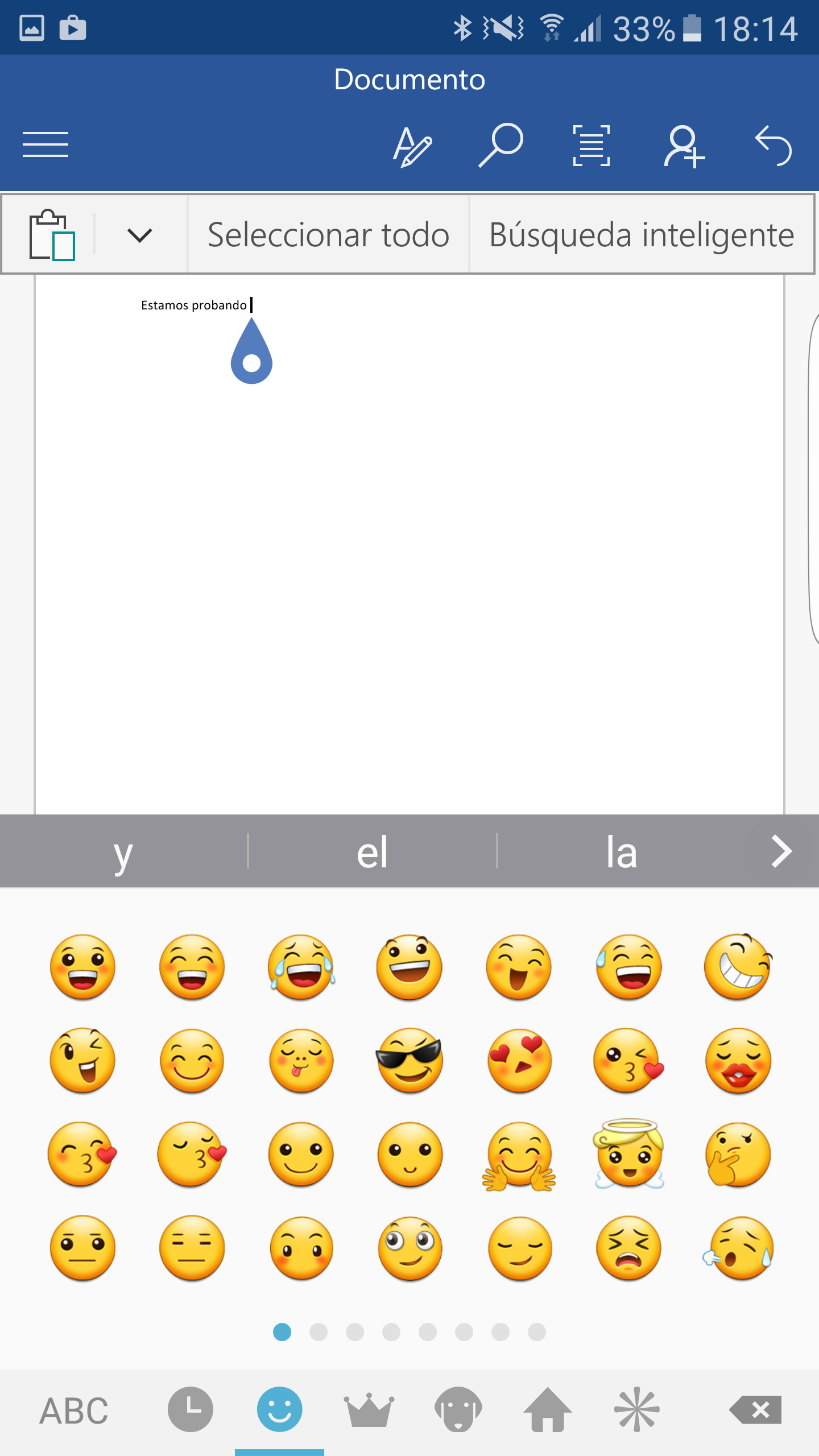Image resolution: width=819 pixels, height=1456 pixels.
Task: Launch Búsqueda inteligente
Action: (x=642, y=235)
